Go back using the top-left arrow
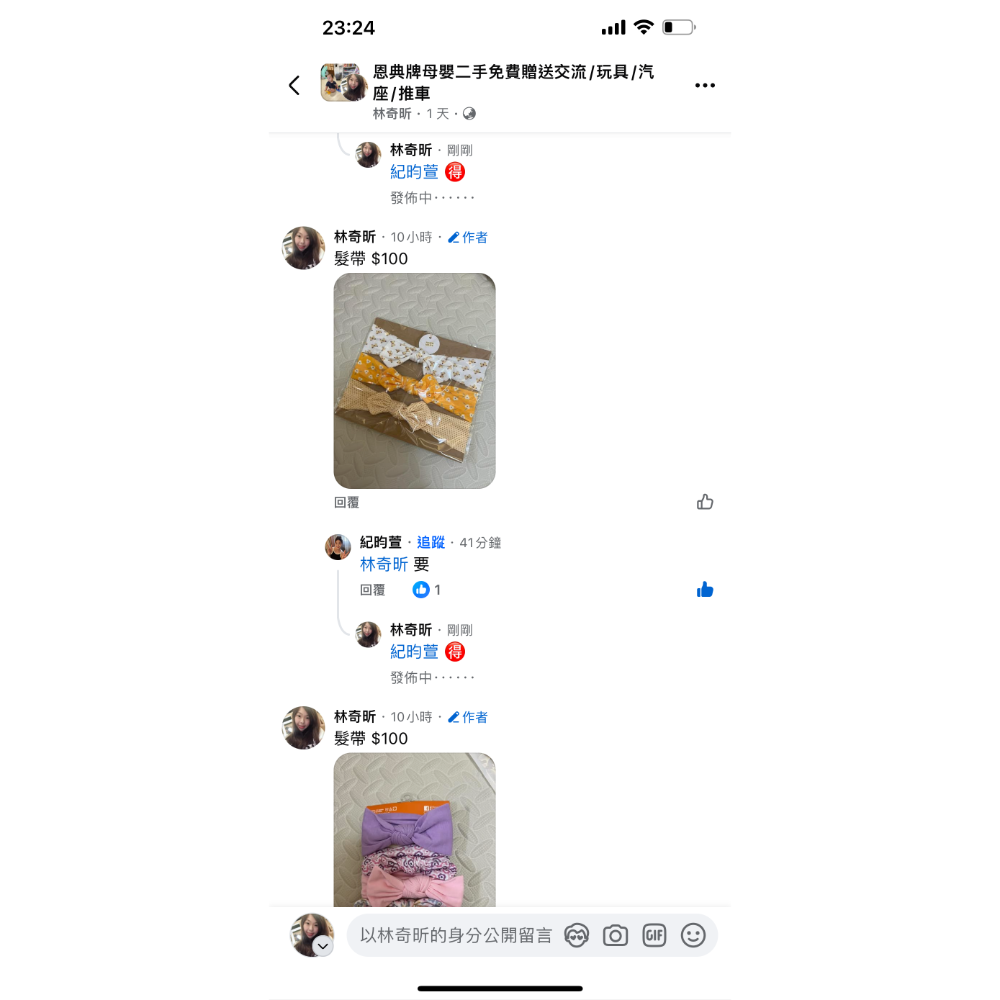The image size is (1000, 1000). [294, 85]
